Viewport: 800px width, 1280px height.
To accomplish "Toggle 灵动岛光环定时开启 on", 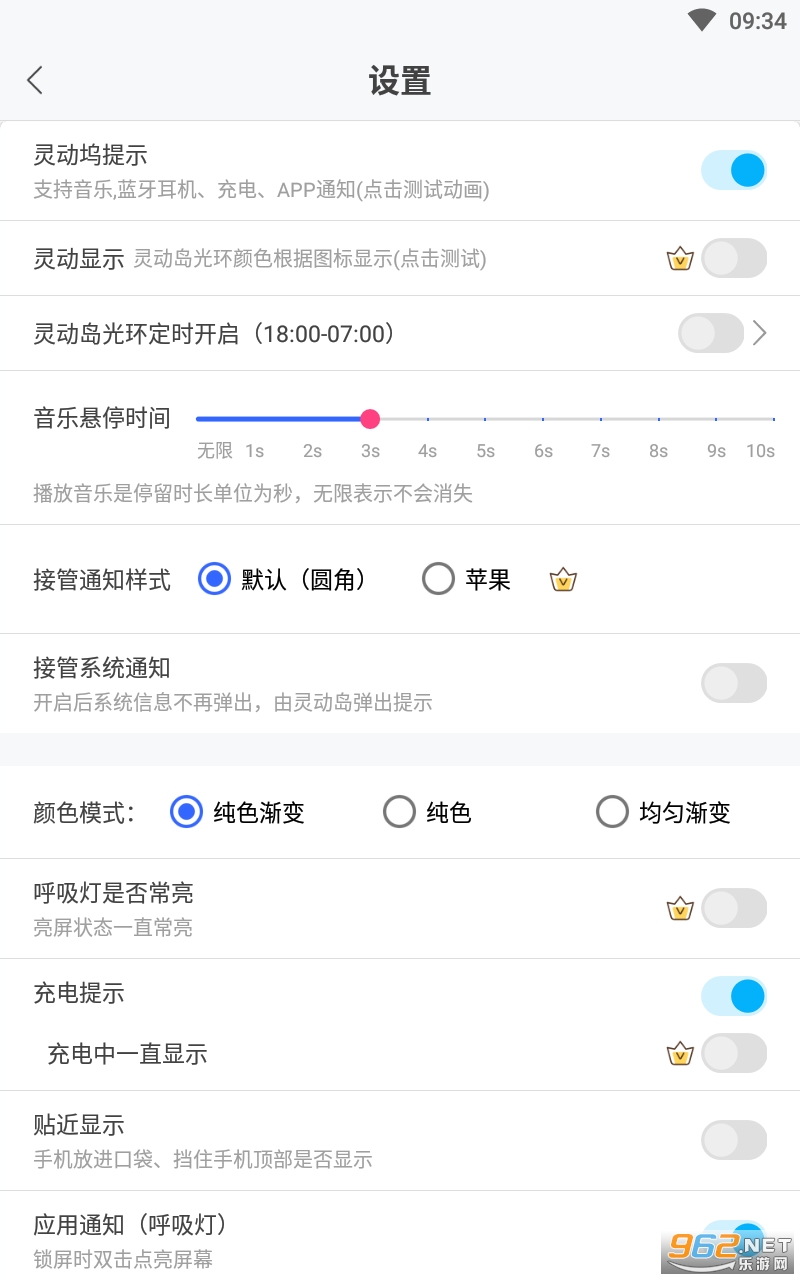I will (x=710, y=333).
